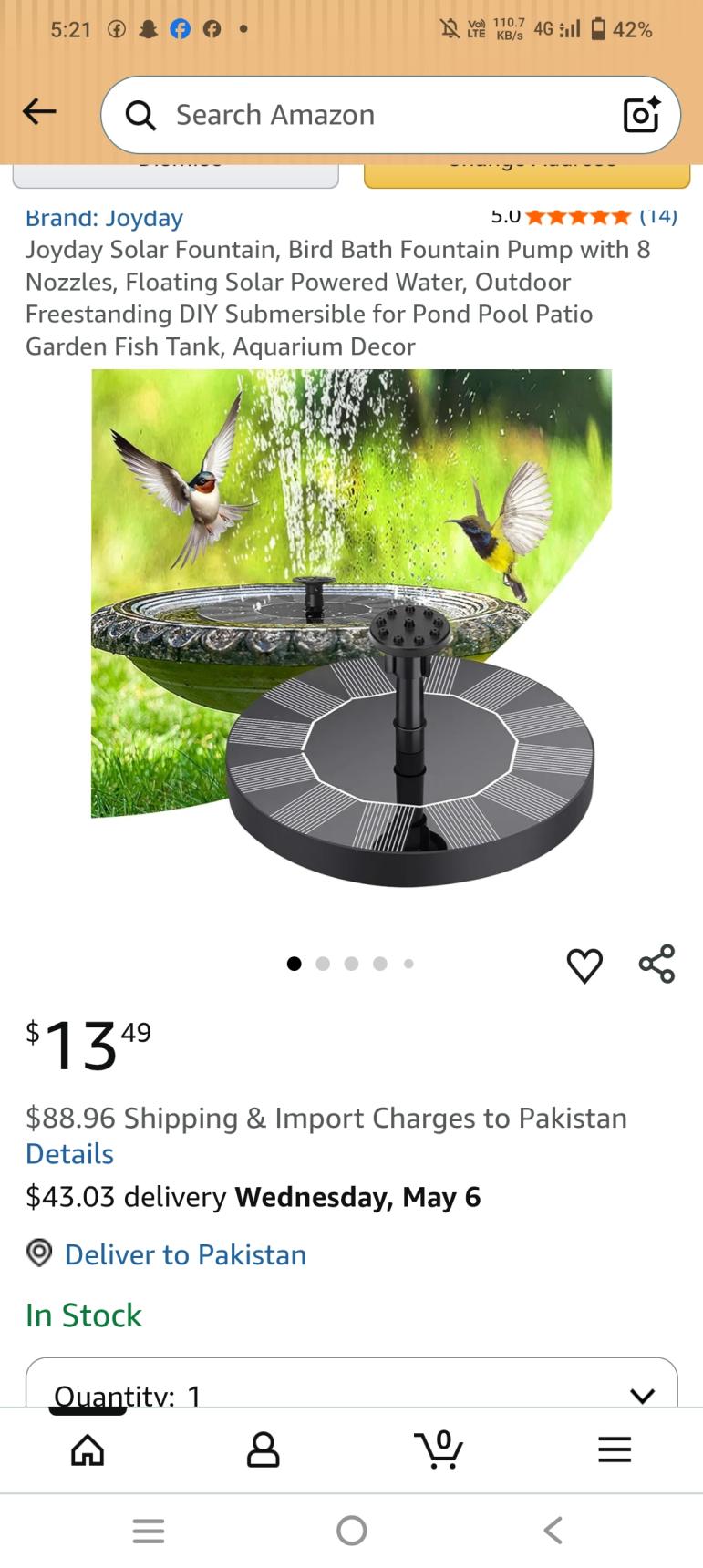Viewport: 703px width, 1568px height.
Task: Open the account profile tab
Action: coord(263,1449)
